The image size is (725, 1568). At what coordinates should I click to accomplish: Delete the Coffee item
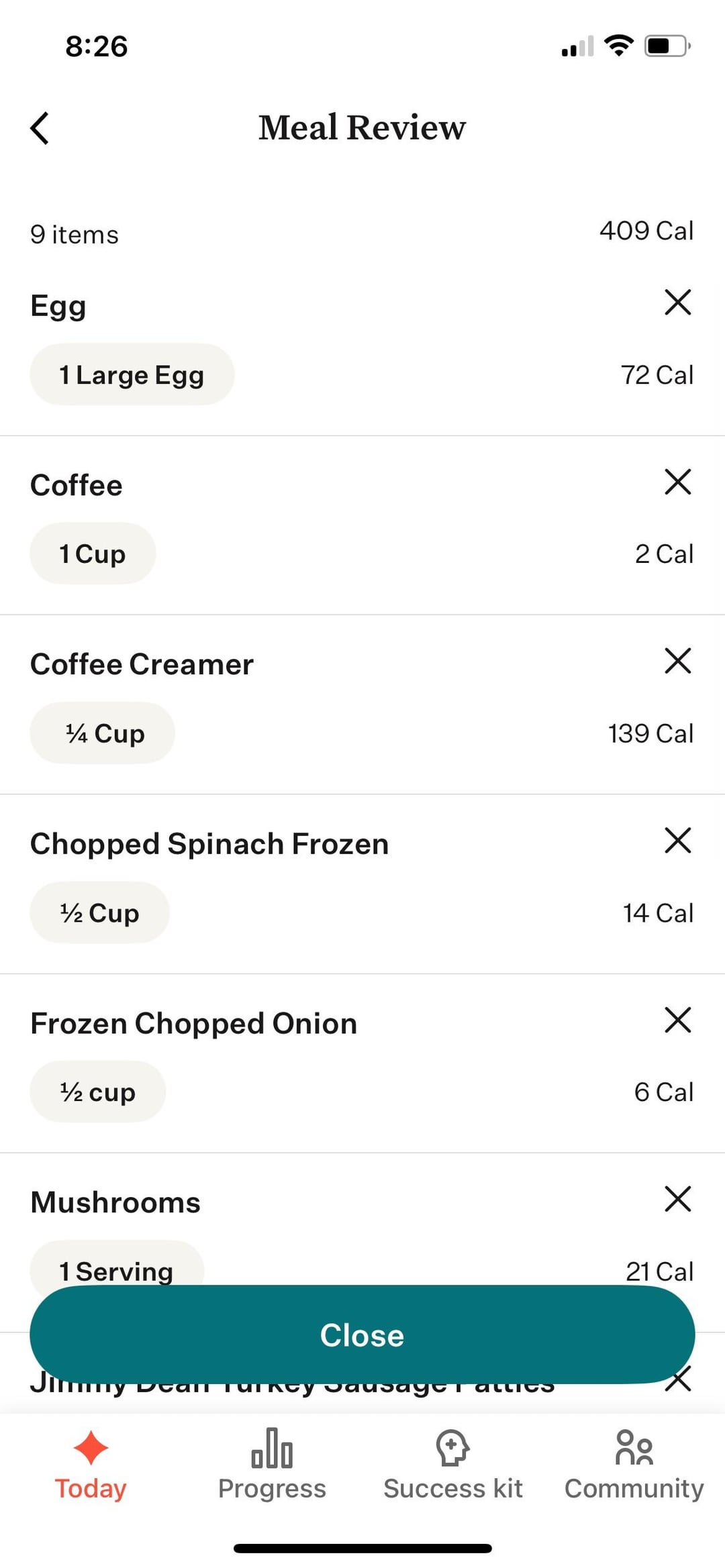click(677, 482)
